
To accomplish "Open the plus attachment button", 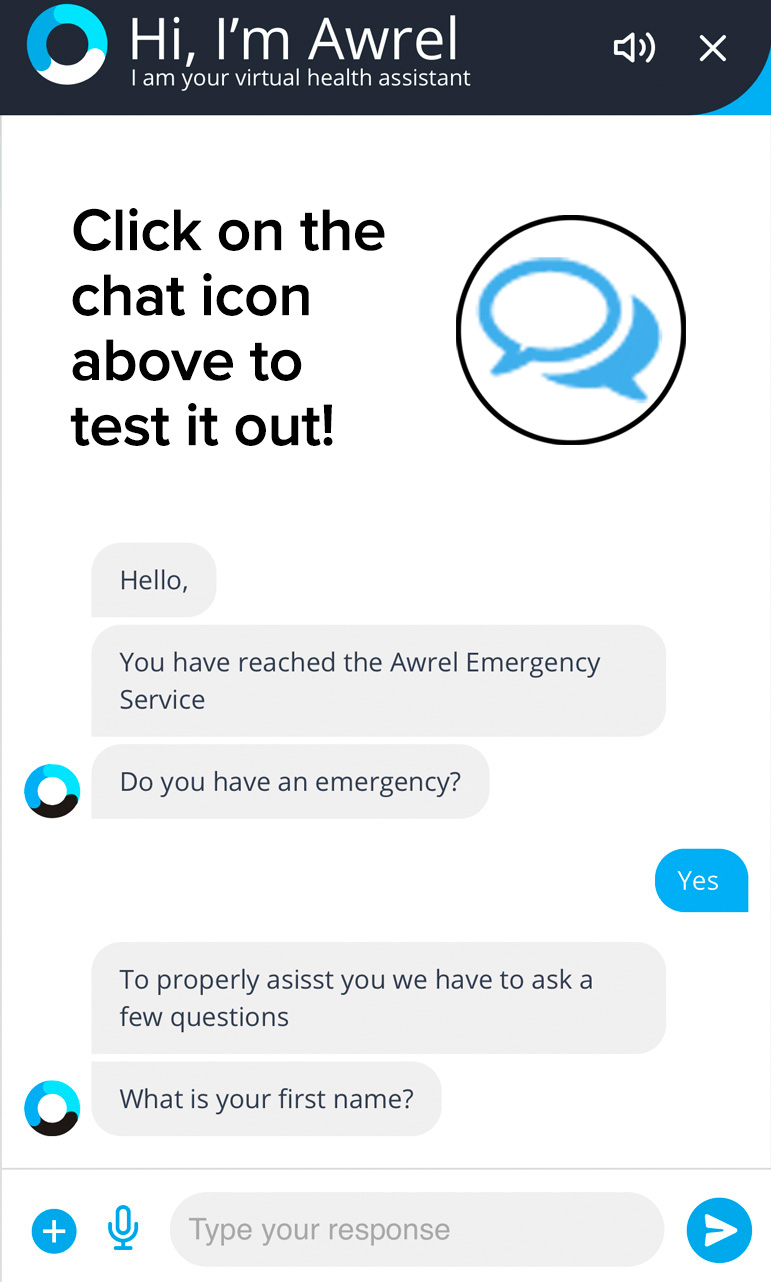I will click(x=54, y=1230).
